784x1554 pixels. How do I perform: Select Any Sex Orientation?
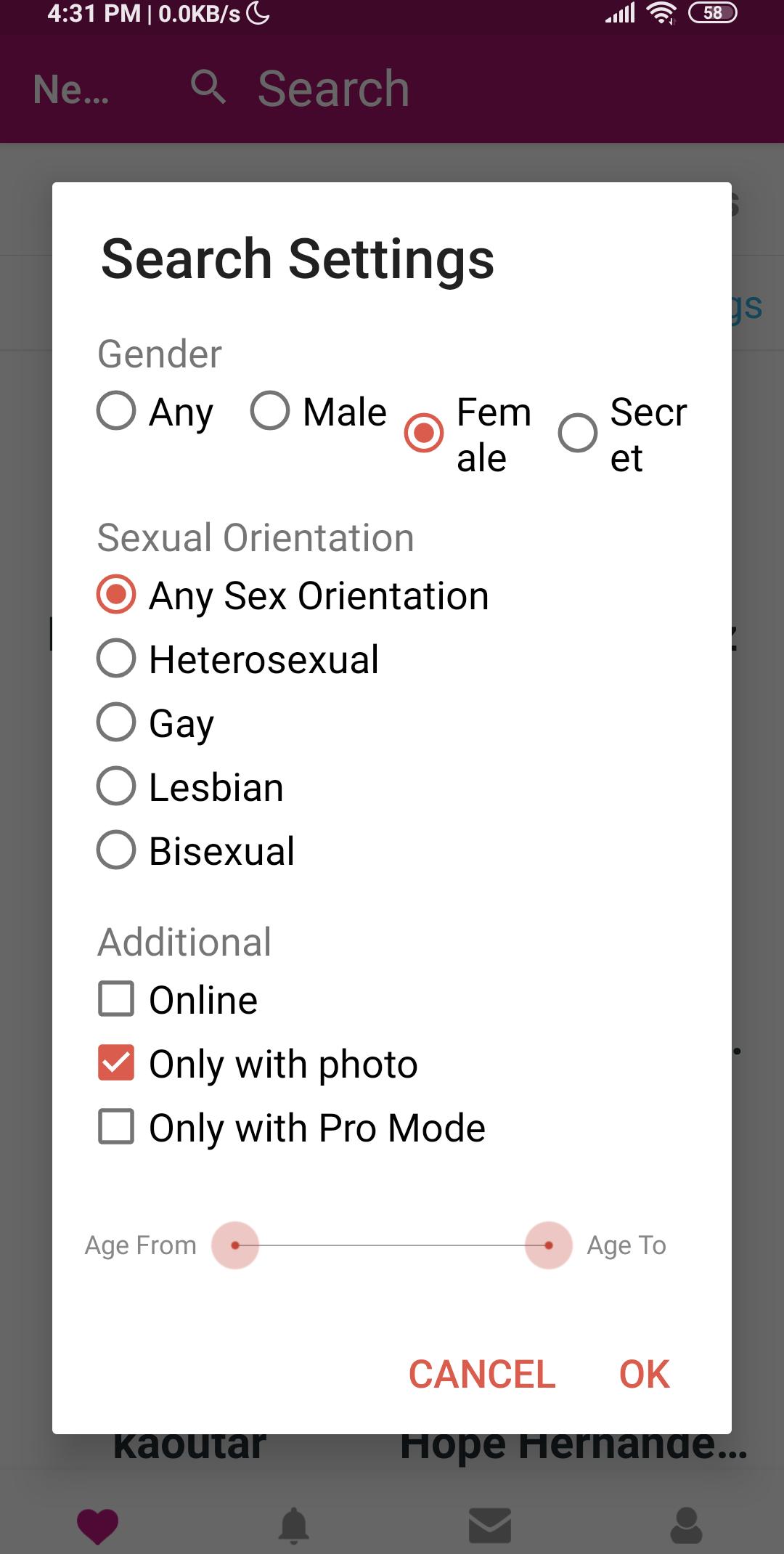click(x=293, y=595)
